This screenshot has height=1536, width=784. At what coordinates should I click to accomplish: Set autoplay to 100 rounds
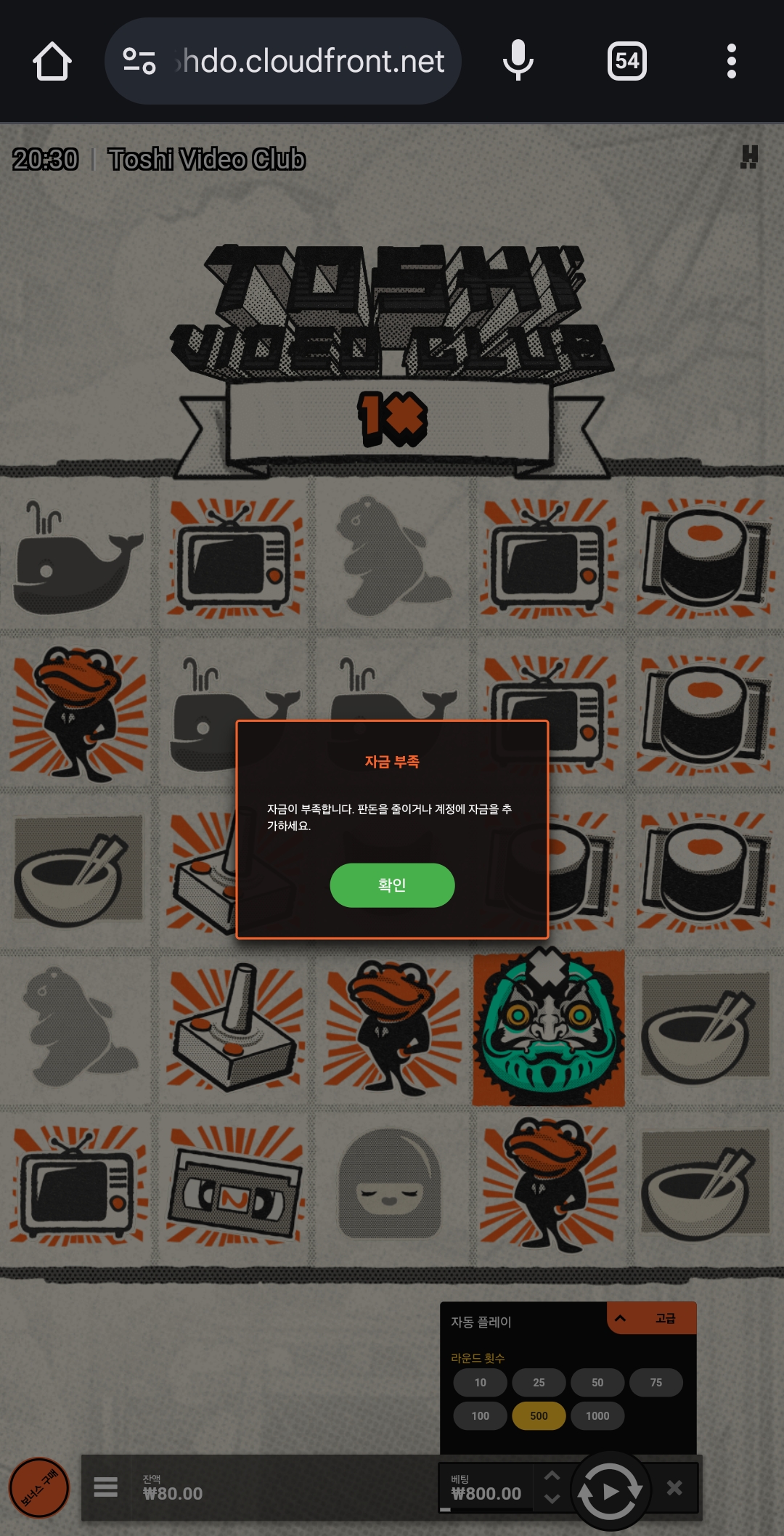tap(480, 1415)
